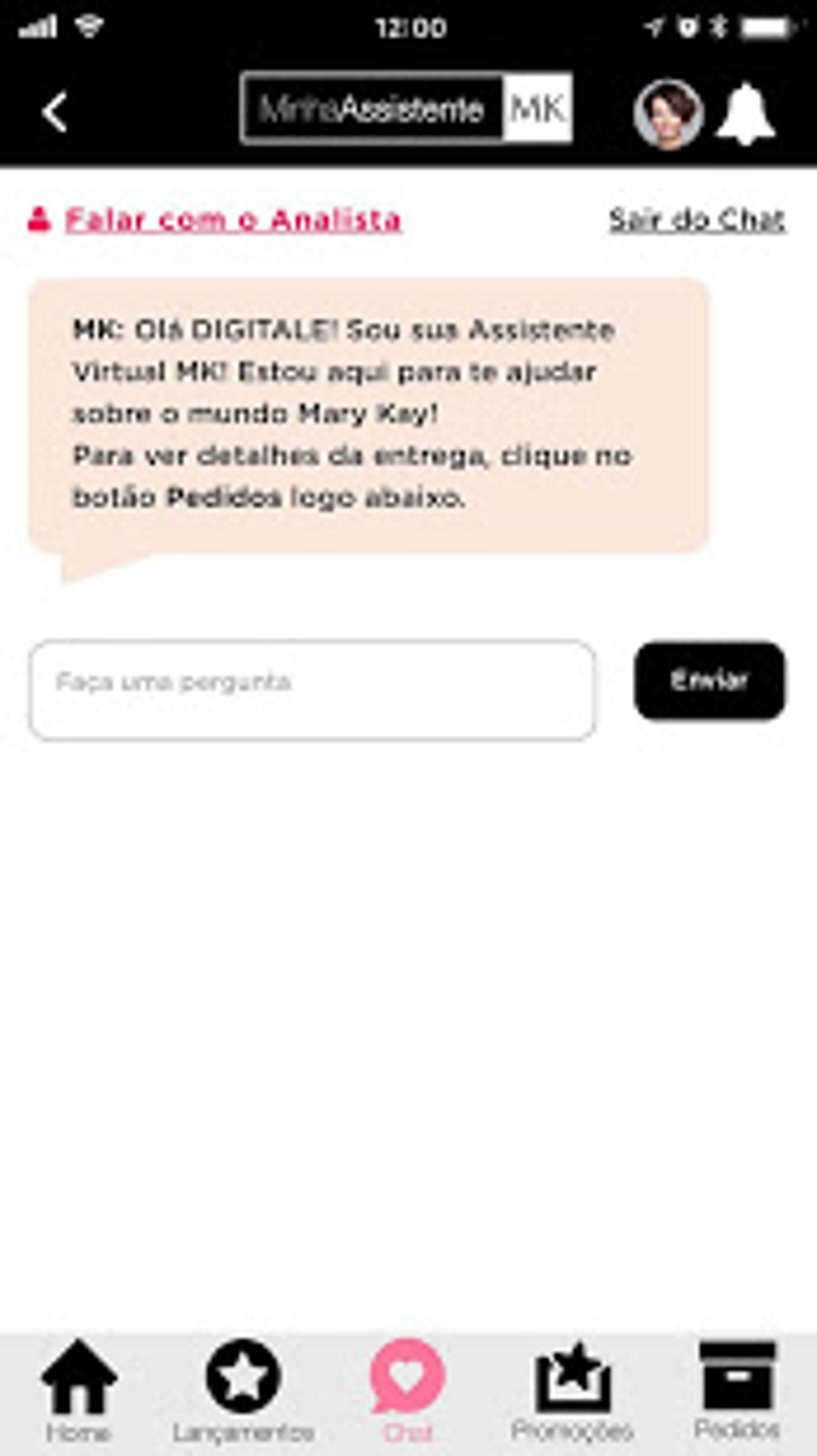Switch to the Home tab

(x=78, y=1392)
